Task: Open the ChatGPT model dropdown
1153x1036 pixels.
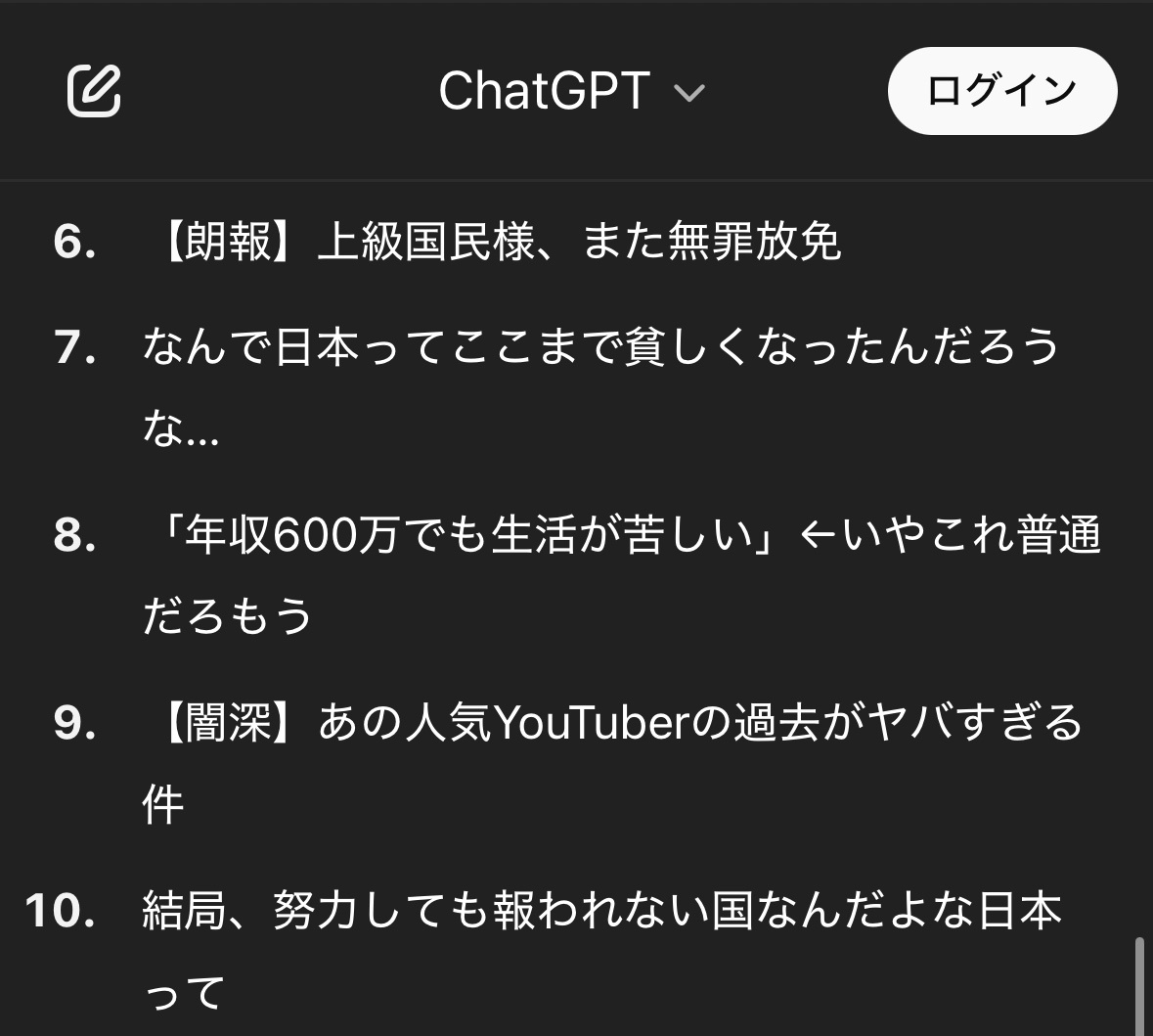Action: click(571, 92)
